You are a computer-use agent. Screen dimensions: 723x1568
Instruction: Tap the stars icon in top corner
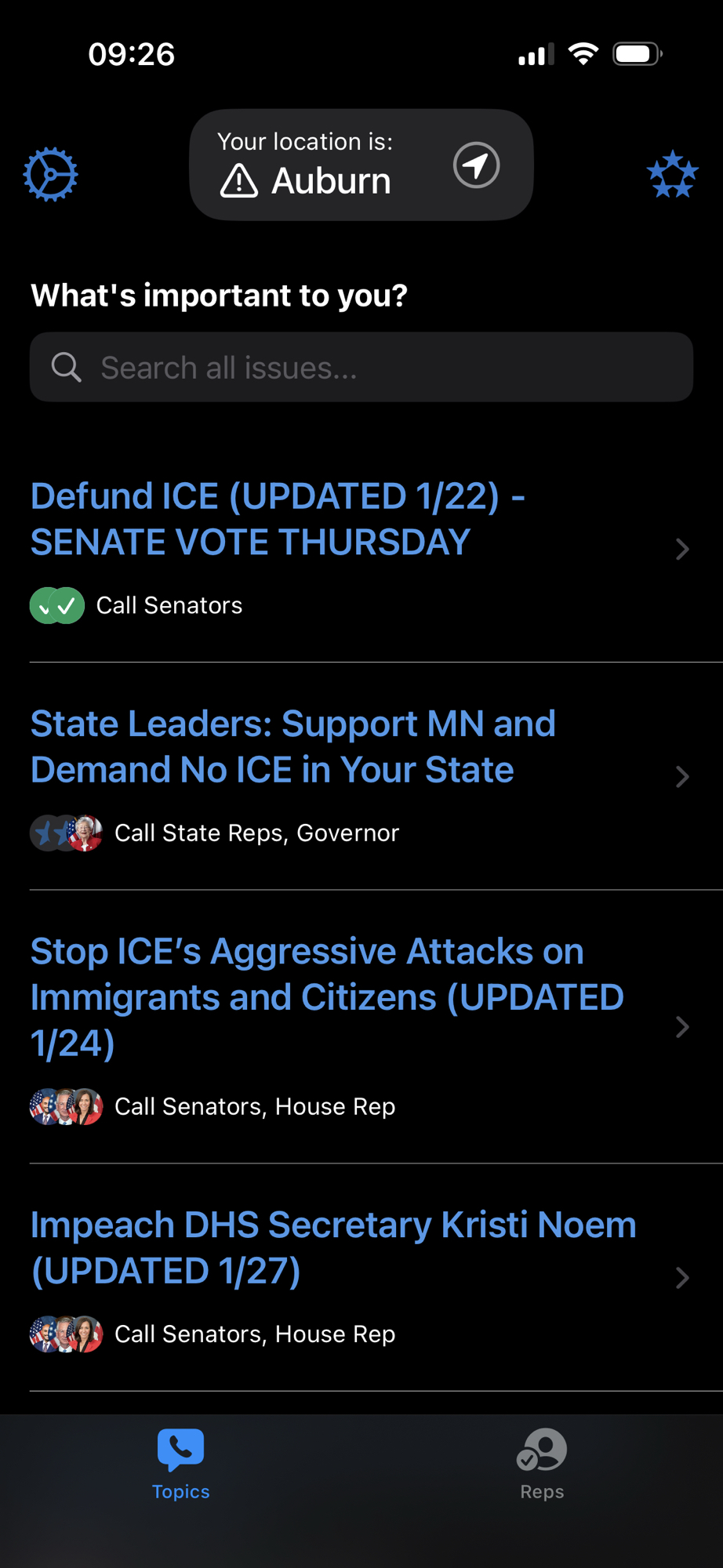(672, 174)
